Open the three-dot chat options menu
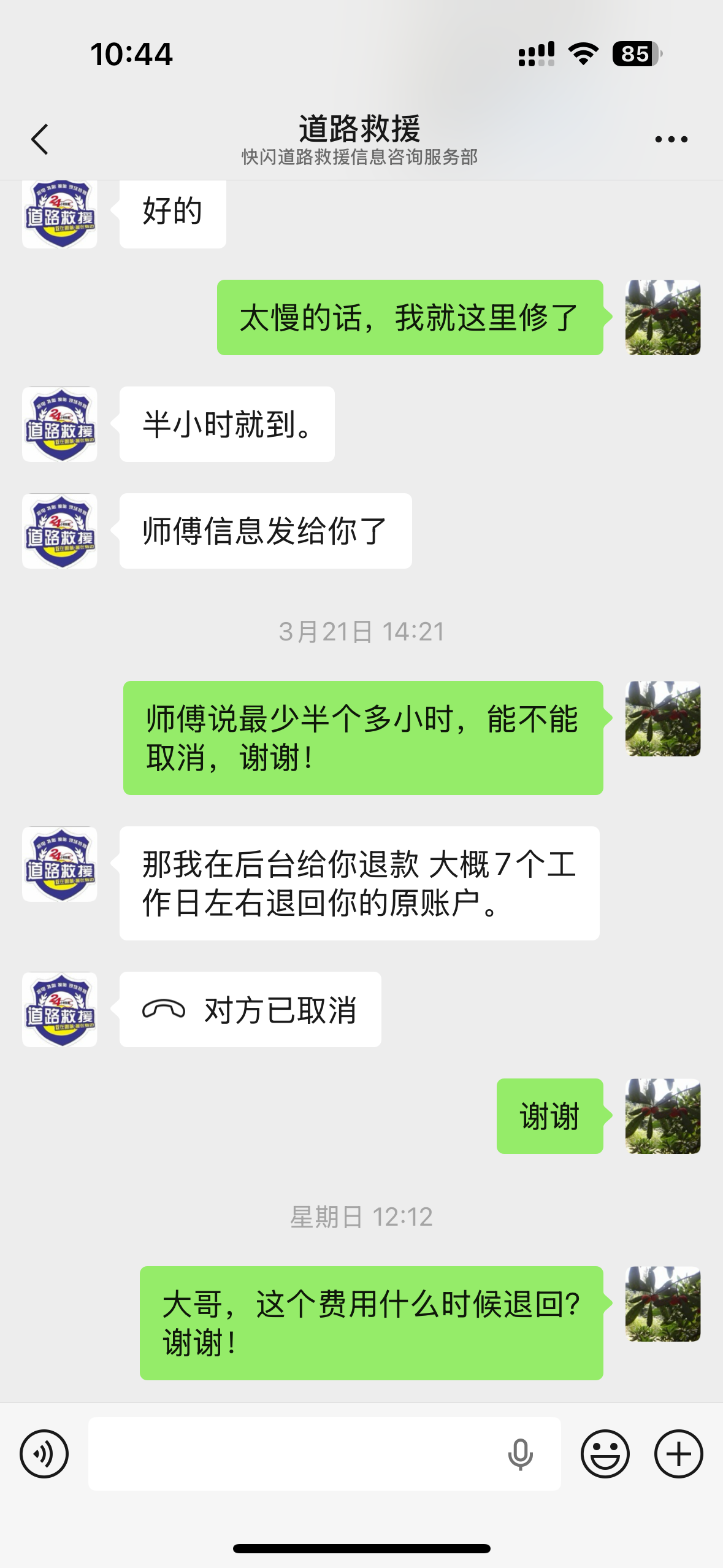Screen dimensions: 723x1568 tap(671, 140)
